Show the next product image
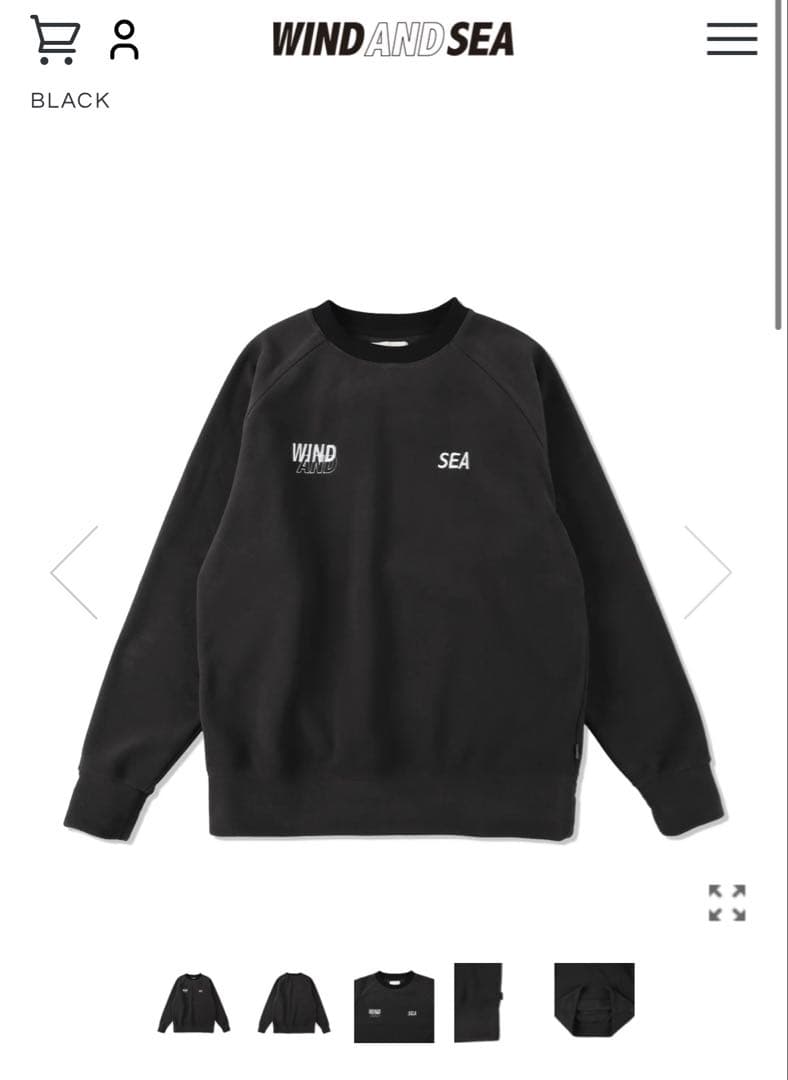Image resolution: width=788 pixels, height=1080 pixels. tap(708, 572)
